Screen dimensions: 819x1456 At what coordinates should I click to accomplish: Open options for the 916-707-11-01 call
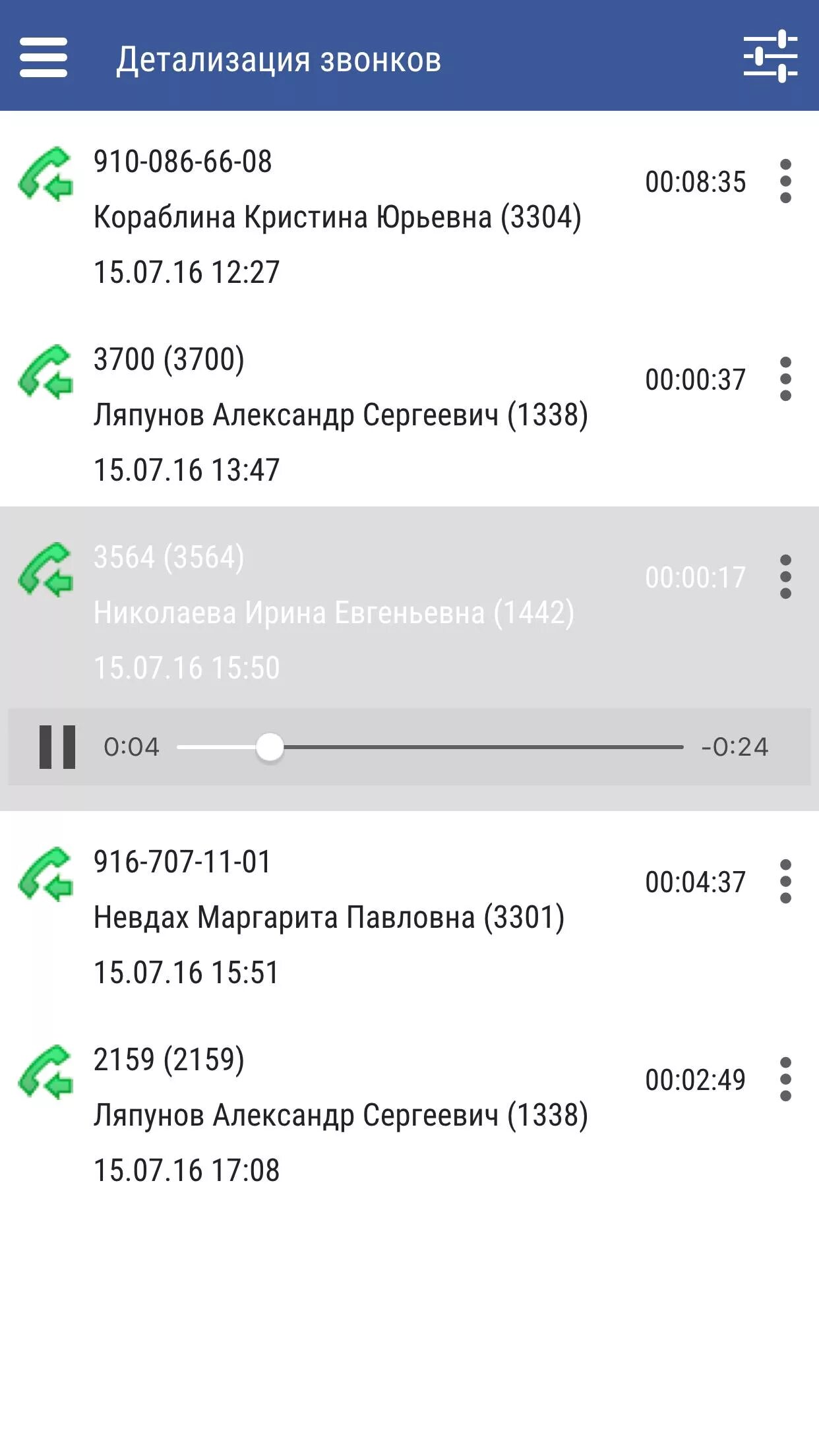tap(785, 882)
